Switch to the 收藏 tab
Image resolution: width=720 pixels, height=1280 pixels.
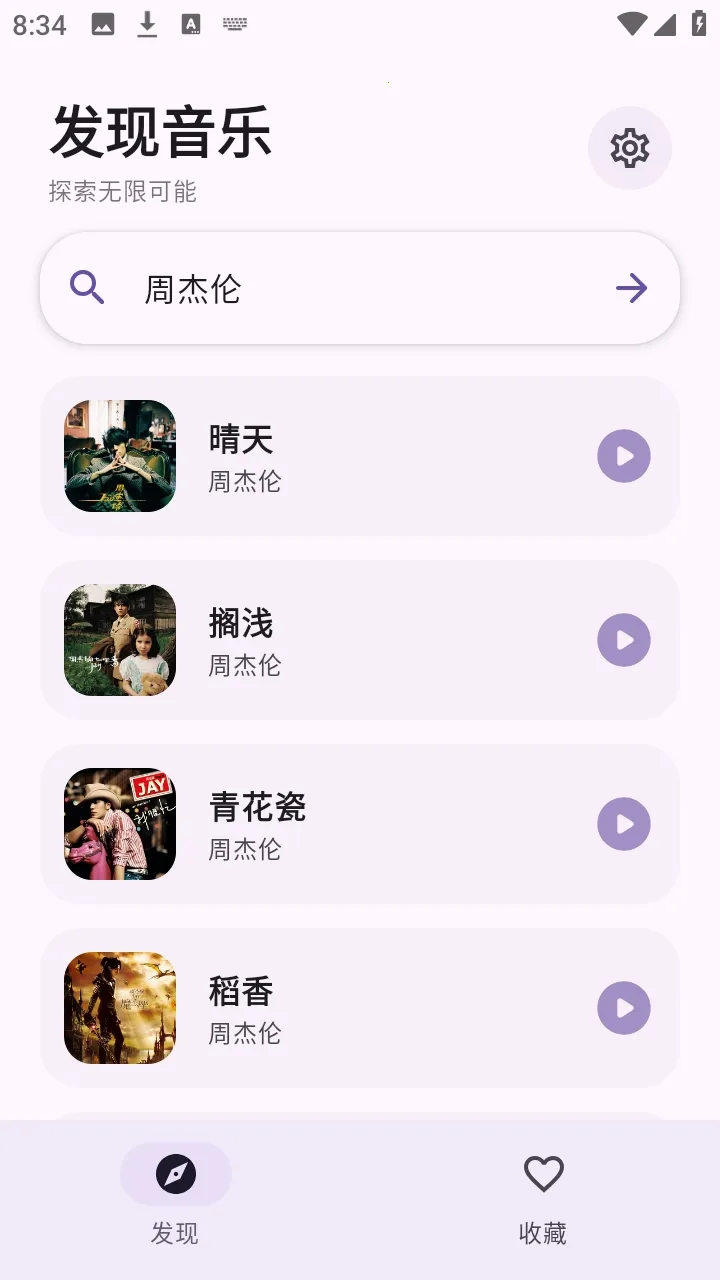pyautogui.click(x=543, y=1198)
